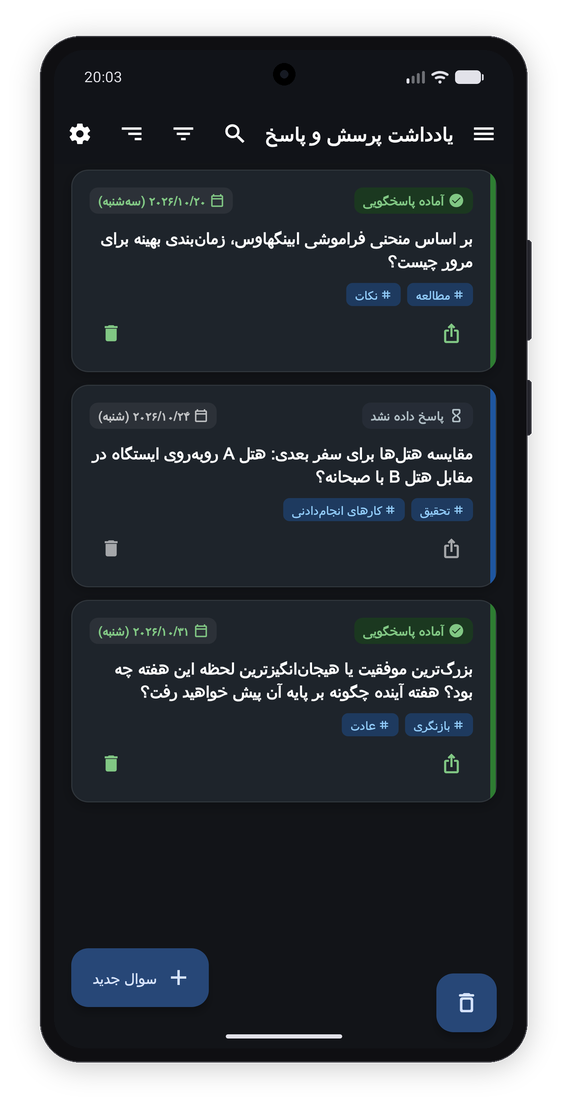This screenshot has height=1107, width=568.
Task: Open the sort order icon
Action: pos(131,133)
